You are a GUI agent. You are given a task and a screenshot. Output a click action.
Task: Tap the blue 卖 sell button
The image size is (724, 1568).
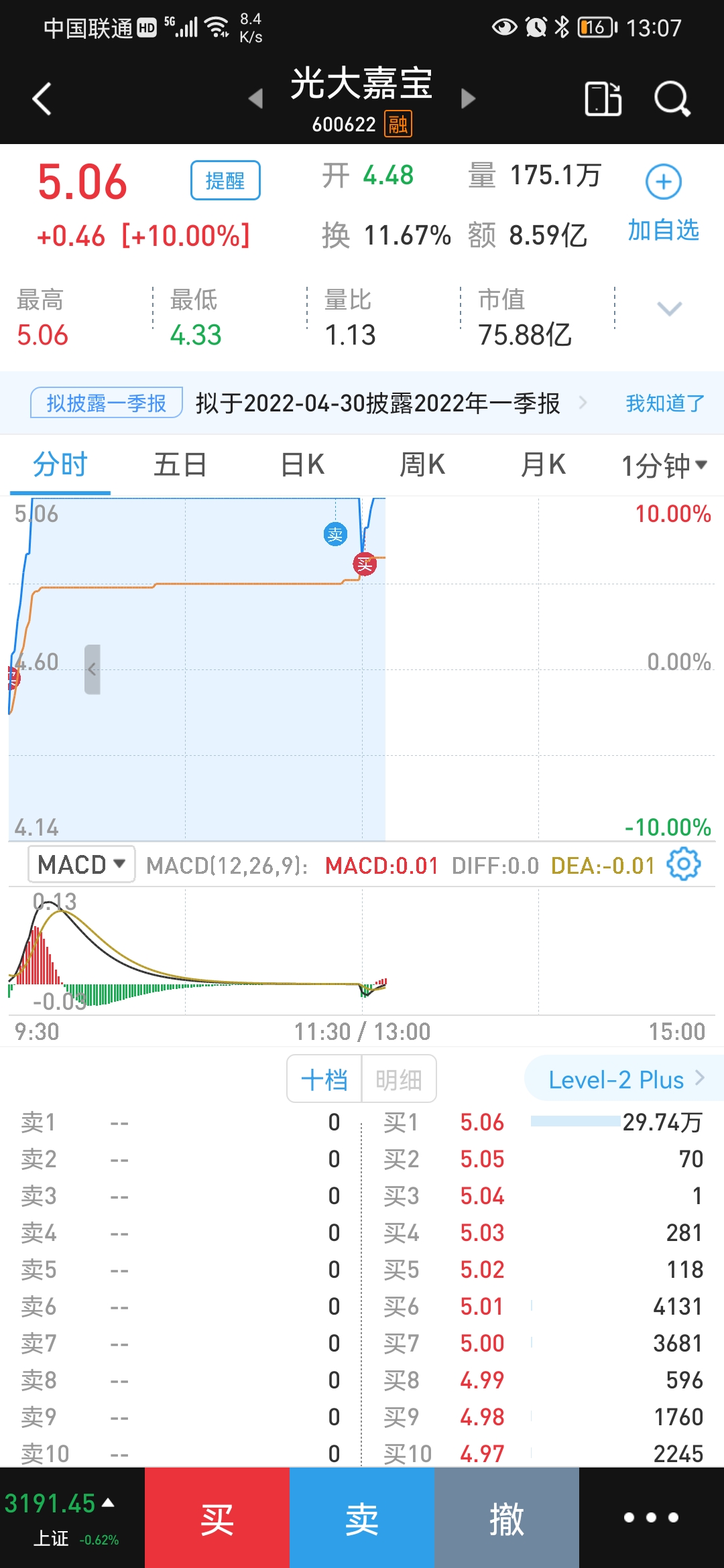tap(362, 1518)
